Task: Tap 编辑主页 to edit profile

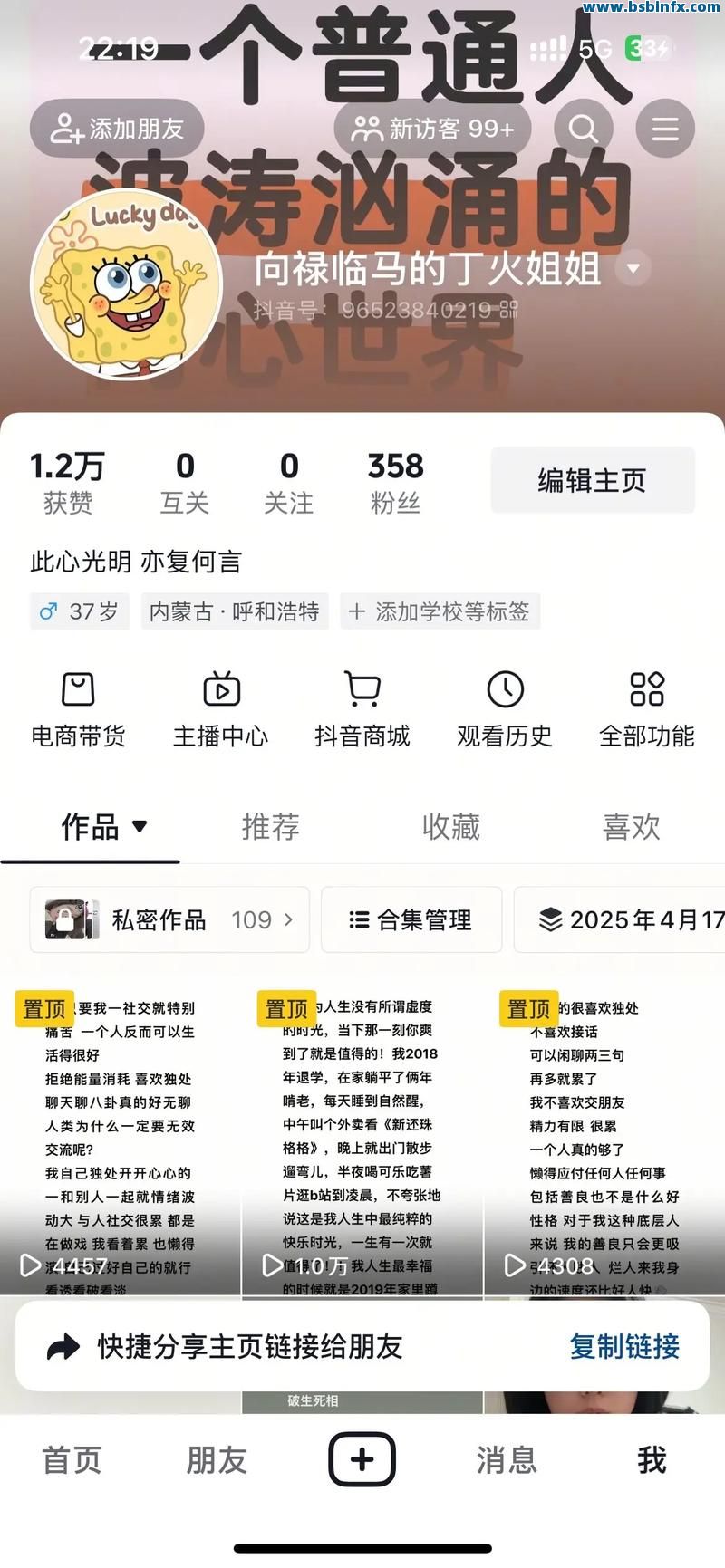Action: 592,480
